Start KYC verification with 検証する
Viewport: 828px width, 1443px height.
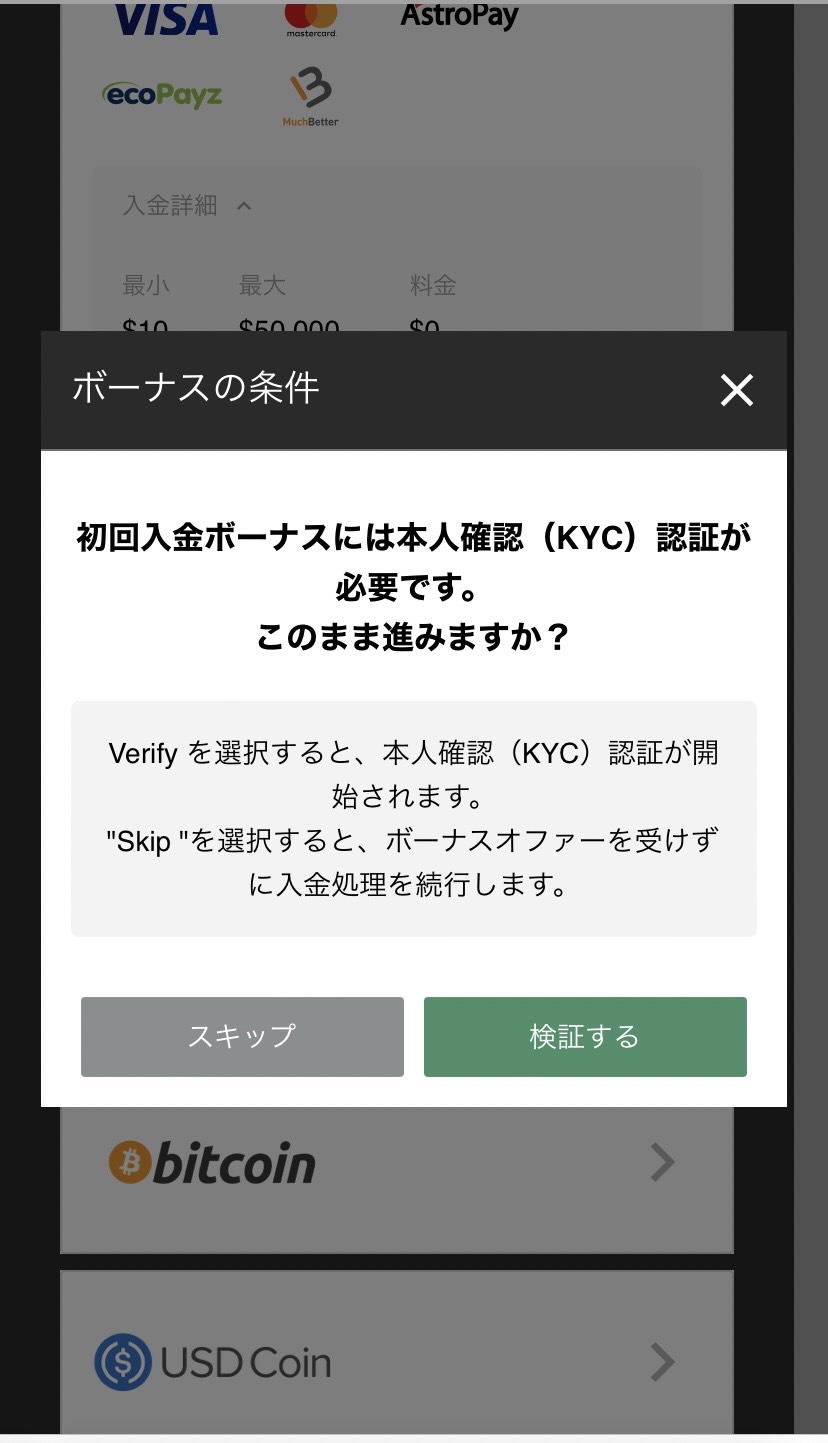point(585,1037)
